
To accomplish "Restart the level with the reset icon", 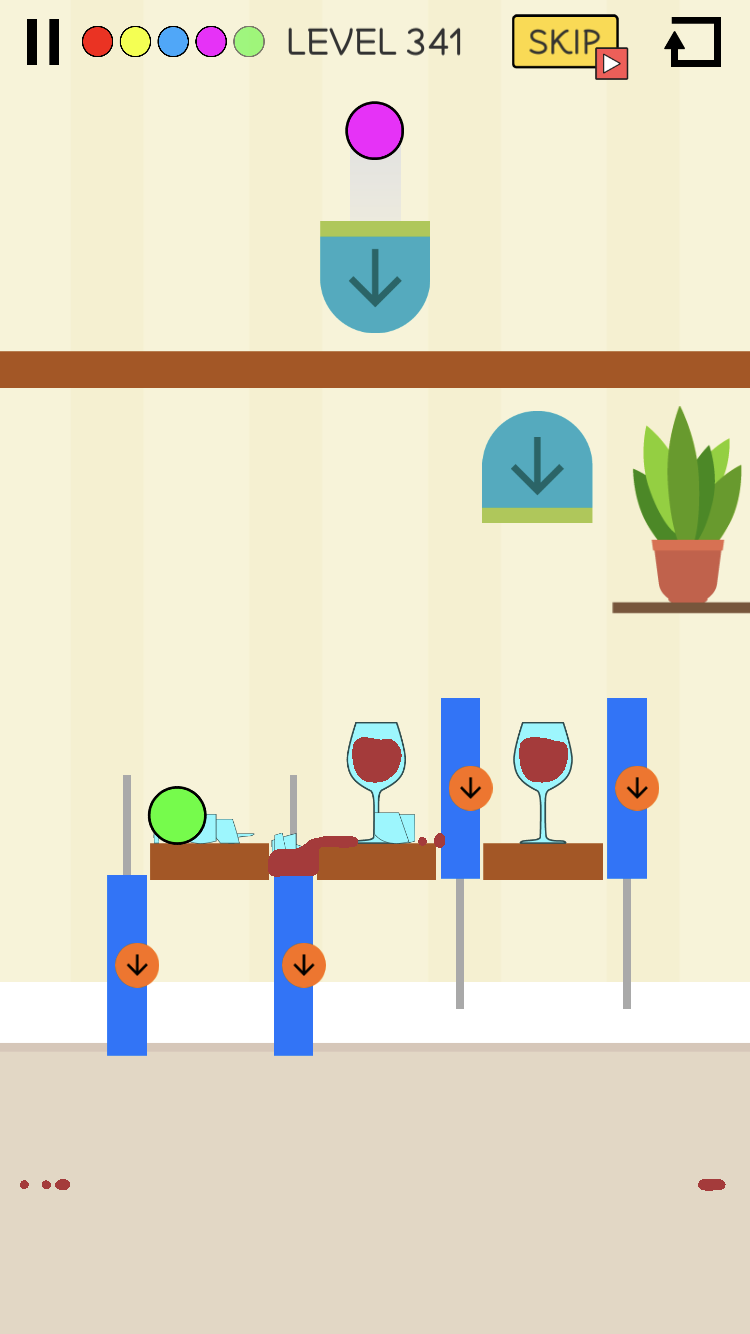I will click(694, 42).
